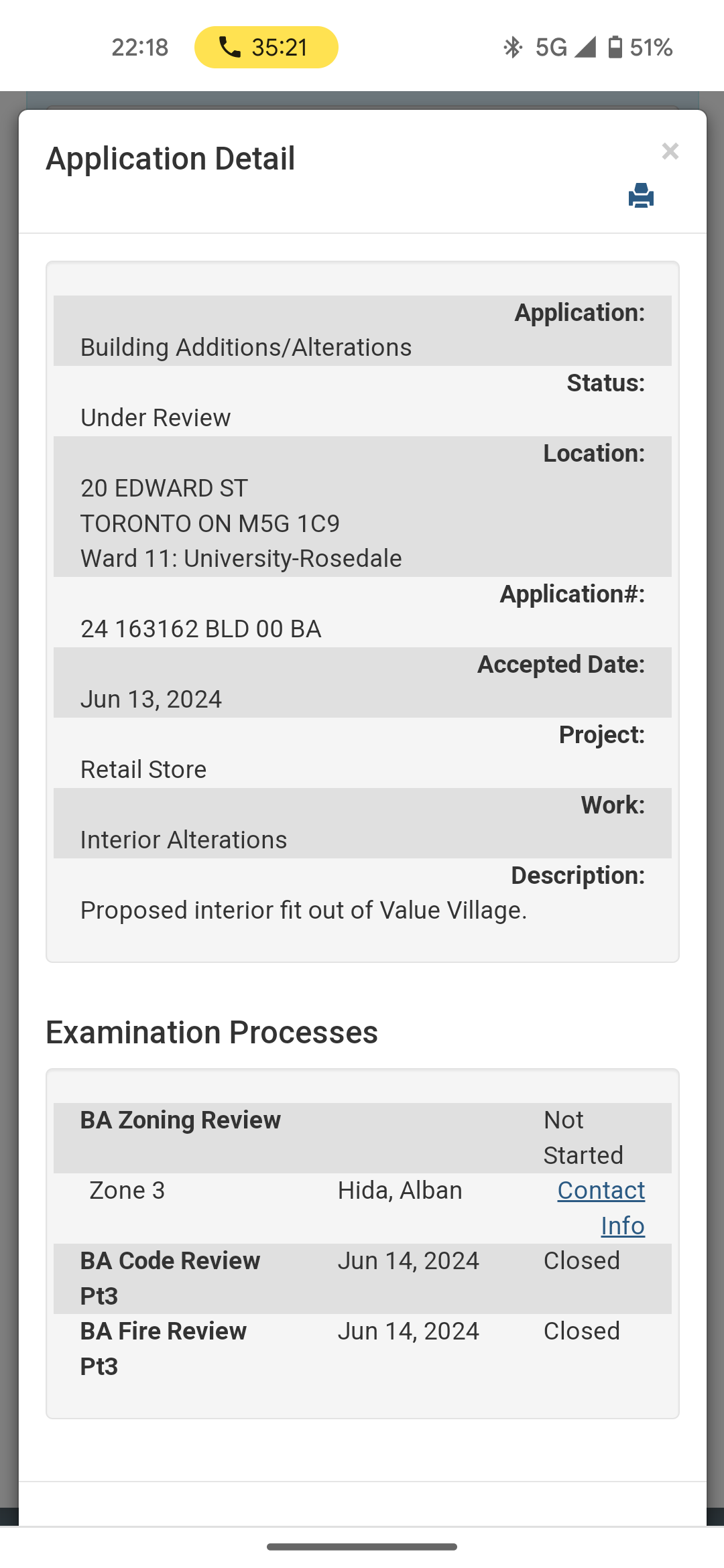Return to the ongoing call via the timer pill
The image size is (724, 1568).
coord(266,47)
